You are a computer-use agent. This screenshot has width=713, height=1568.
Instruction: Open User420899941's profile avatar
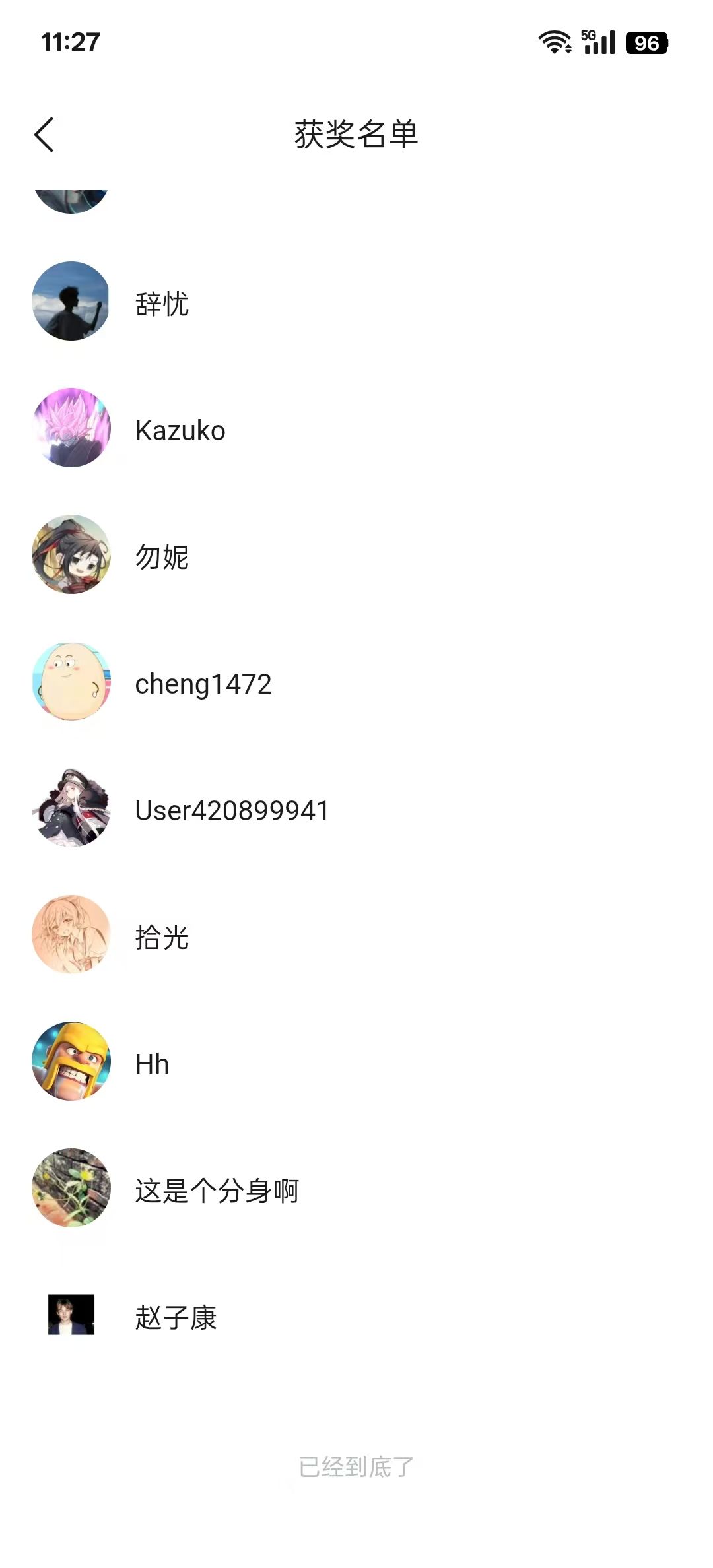tap(73, 810)
